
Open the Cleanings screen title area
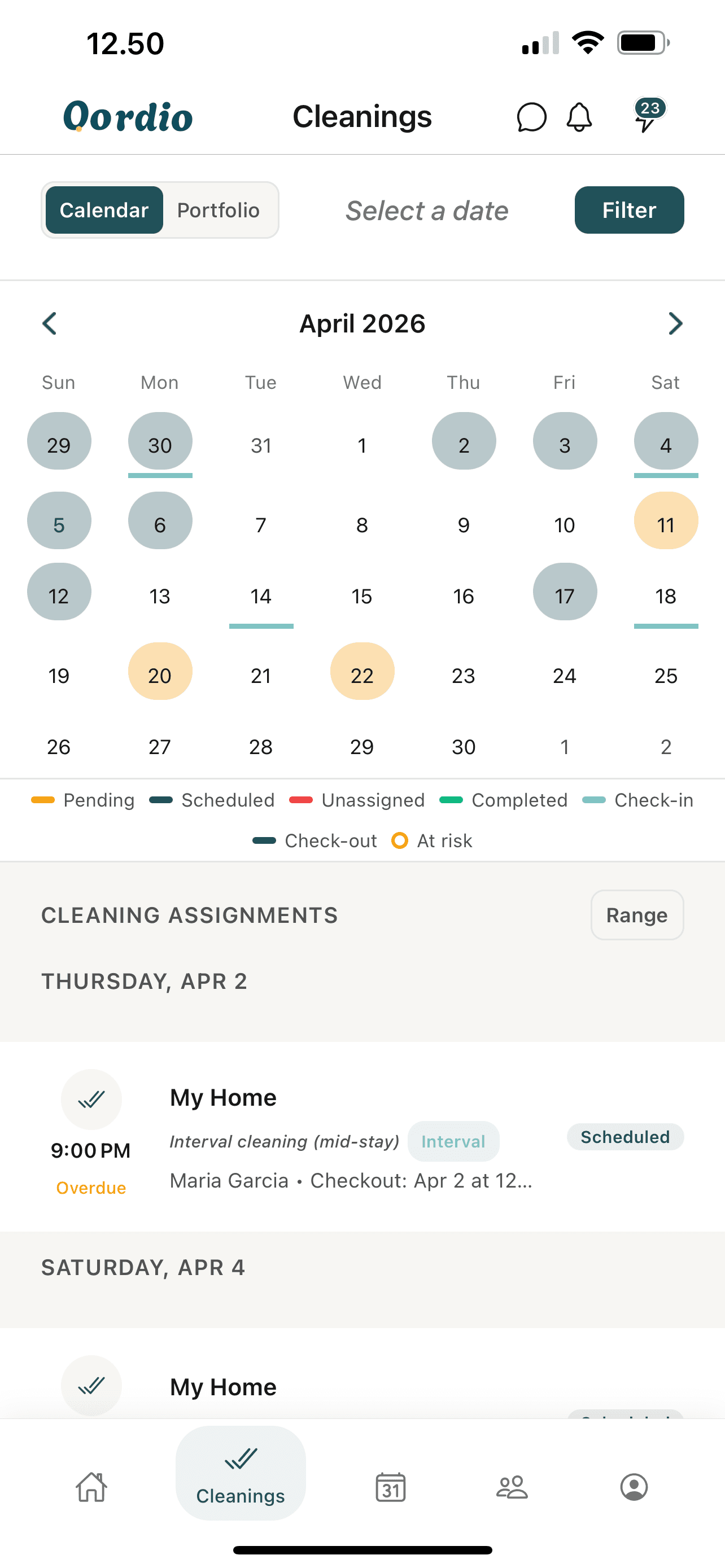(x=362, y=116)
